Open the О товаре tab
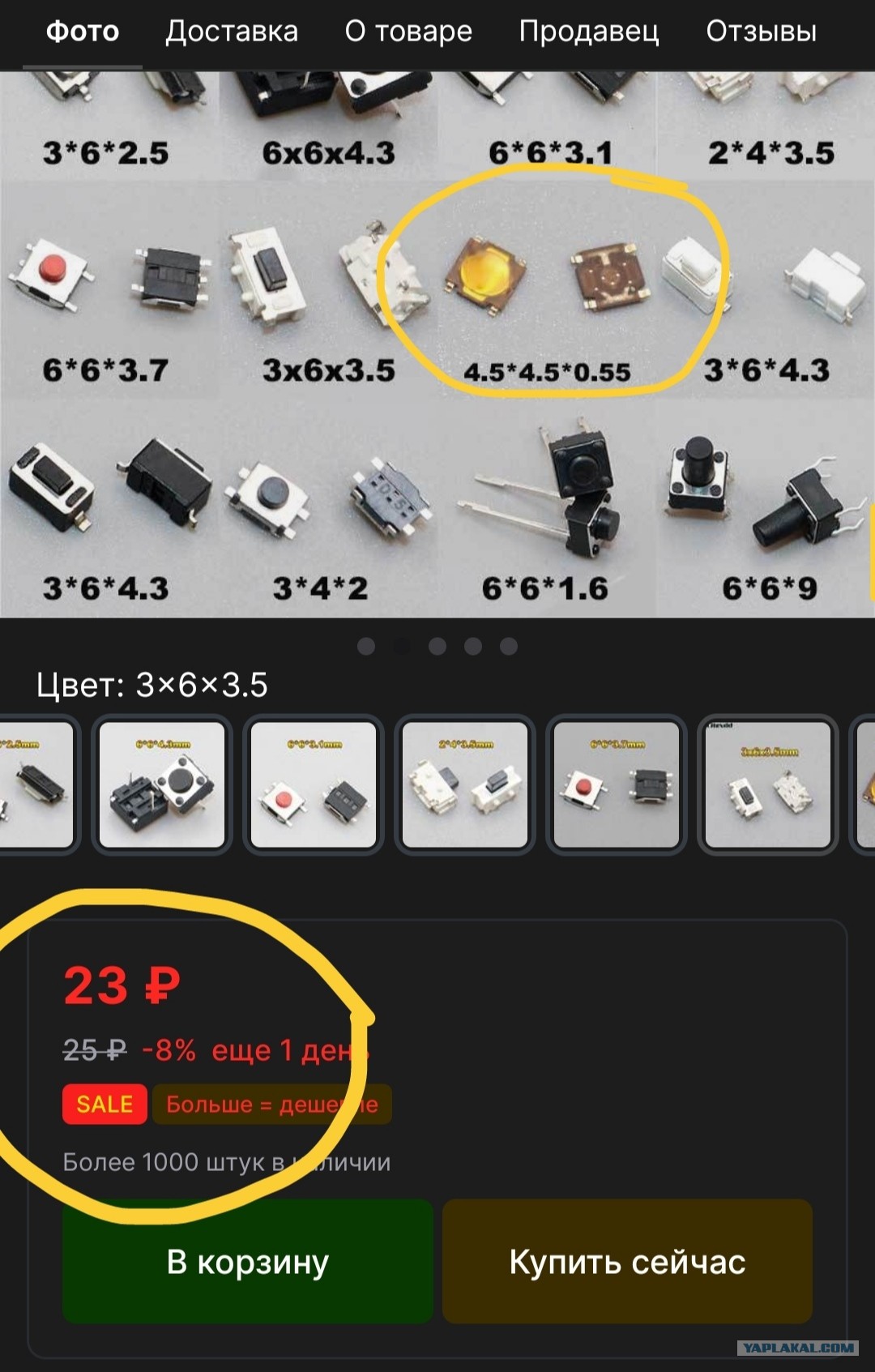 (x=408, y=32)
